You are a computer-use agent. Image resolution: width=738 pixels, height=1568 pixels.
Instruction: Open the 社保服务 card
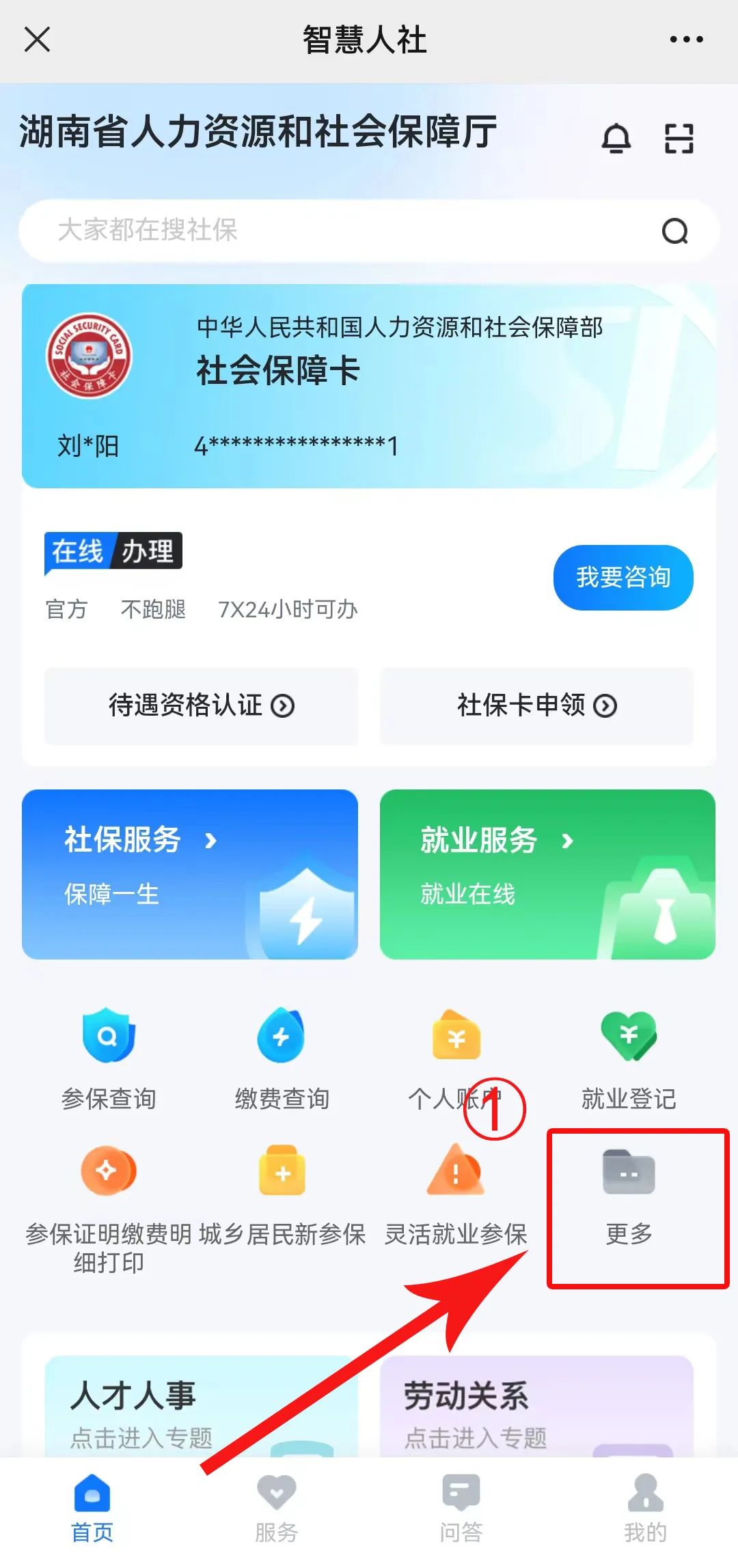click(190, 874)
